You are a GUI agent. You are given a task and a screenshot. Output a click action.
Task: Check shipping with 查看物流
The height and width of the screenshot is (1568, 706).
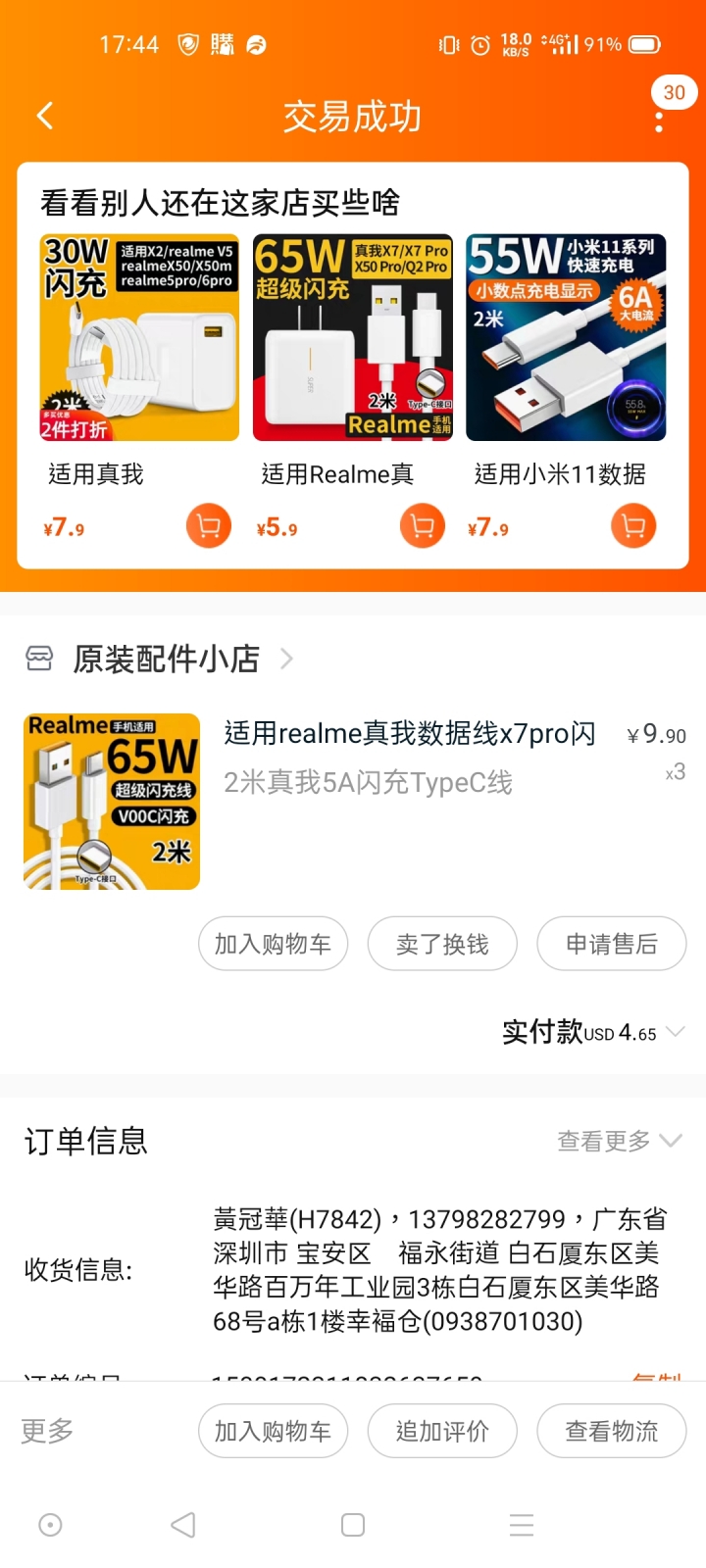(611, 1432)
